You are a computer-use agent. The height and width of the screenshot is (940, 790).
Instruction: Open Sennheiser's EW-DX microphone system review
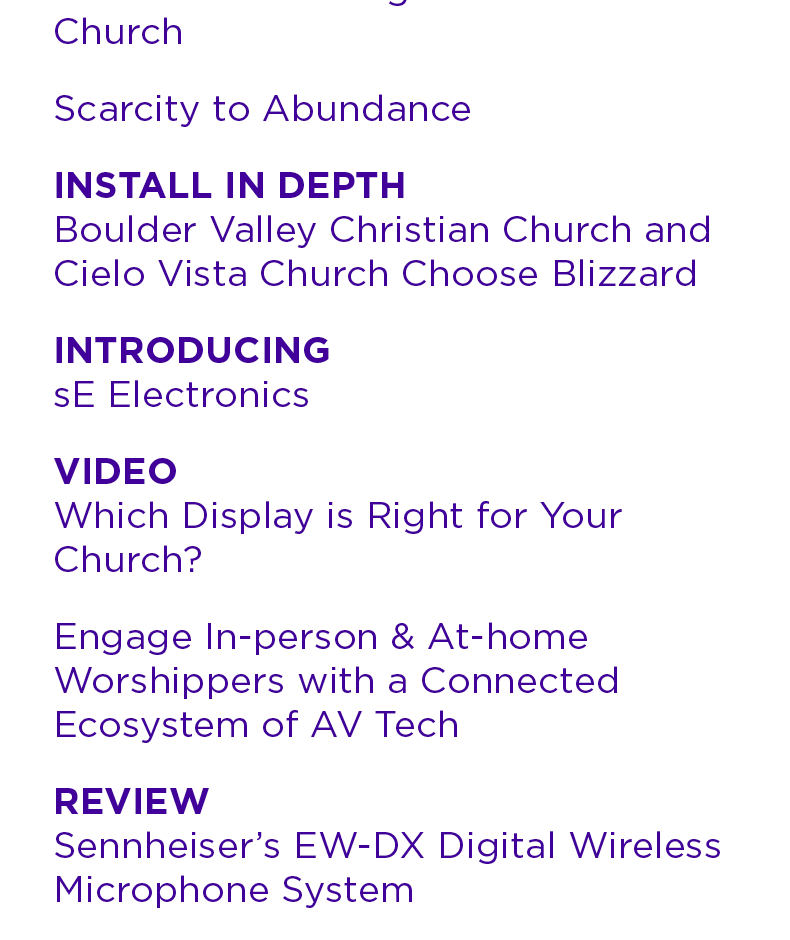tap(387, 867)
